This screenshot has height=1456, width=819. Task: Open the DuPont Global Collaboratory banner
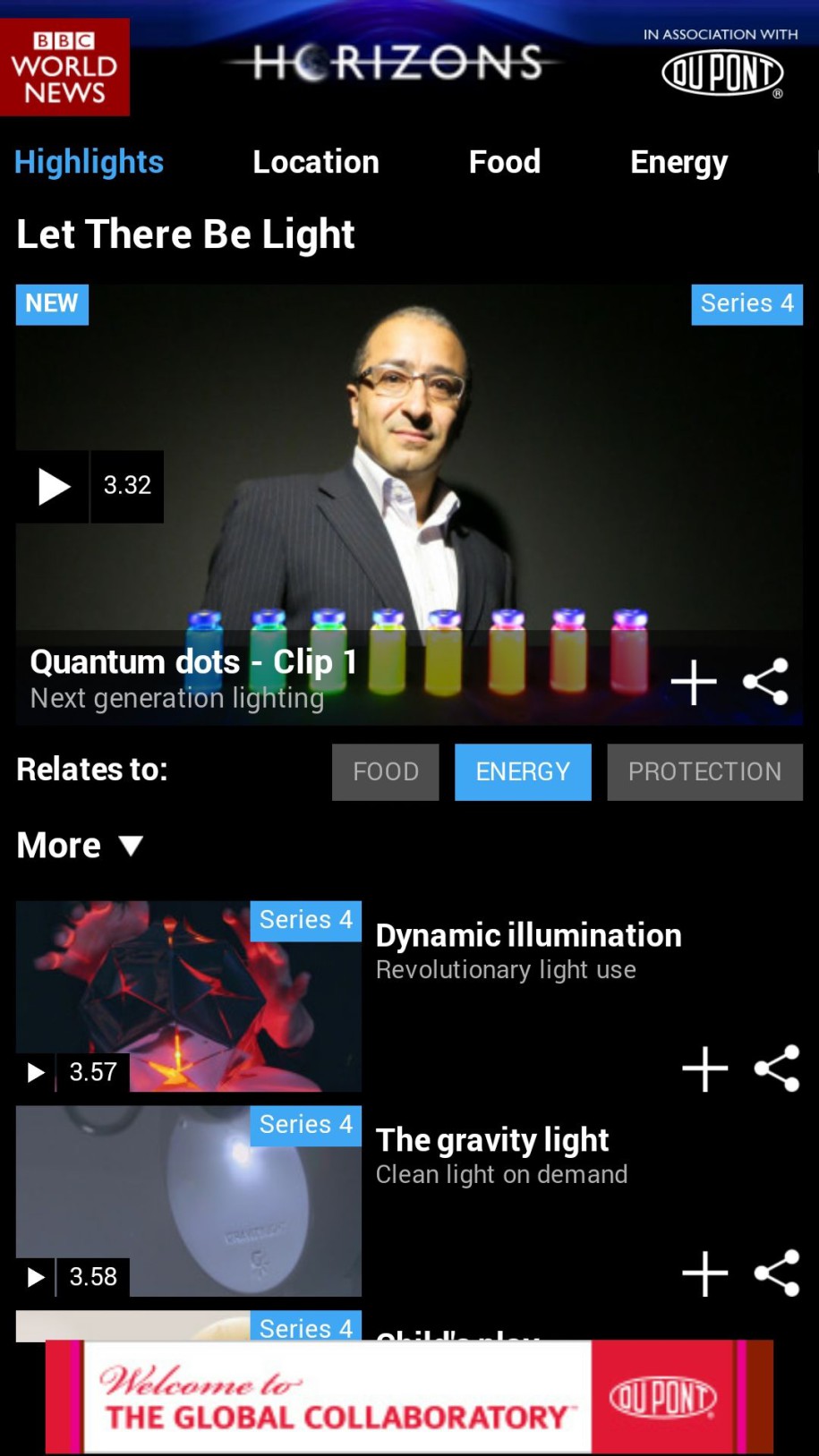point(409,1397)
